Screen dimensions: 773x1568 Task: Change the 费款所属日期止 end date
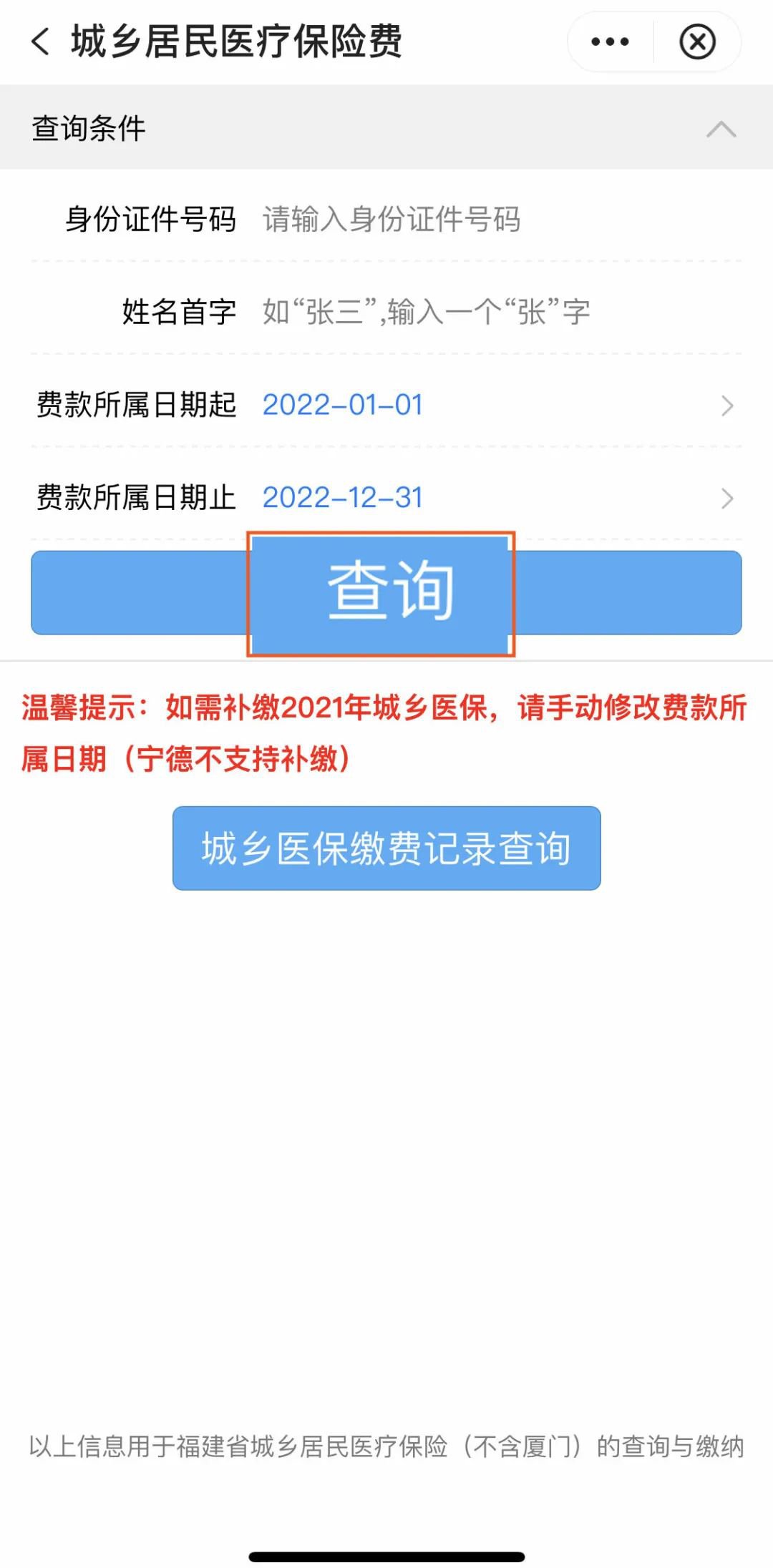(494, 498)
